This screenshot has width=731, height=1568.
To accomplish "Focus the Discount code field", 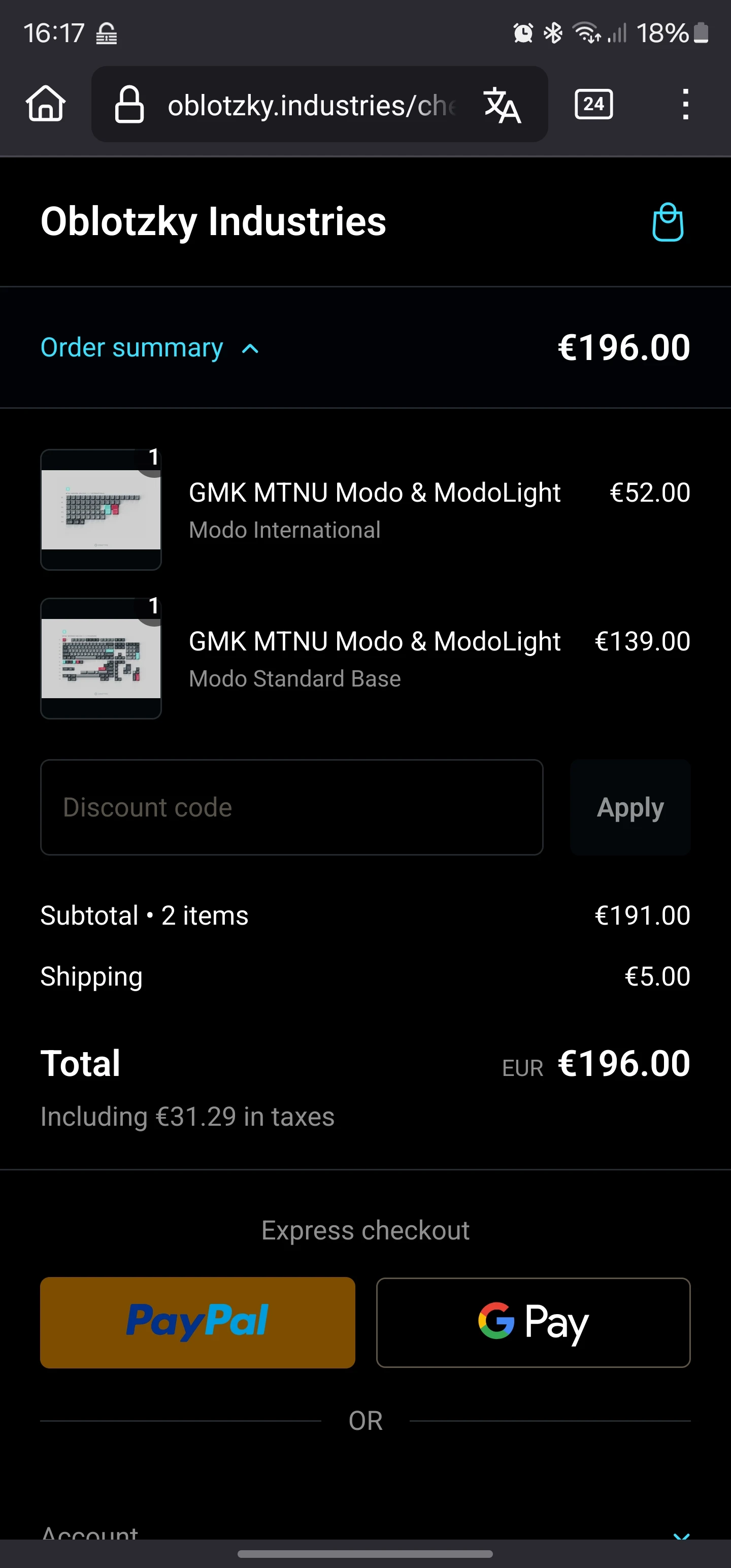I will click(291, 807).
